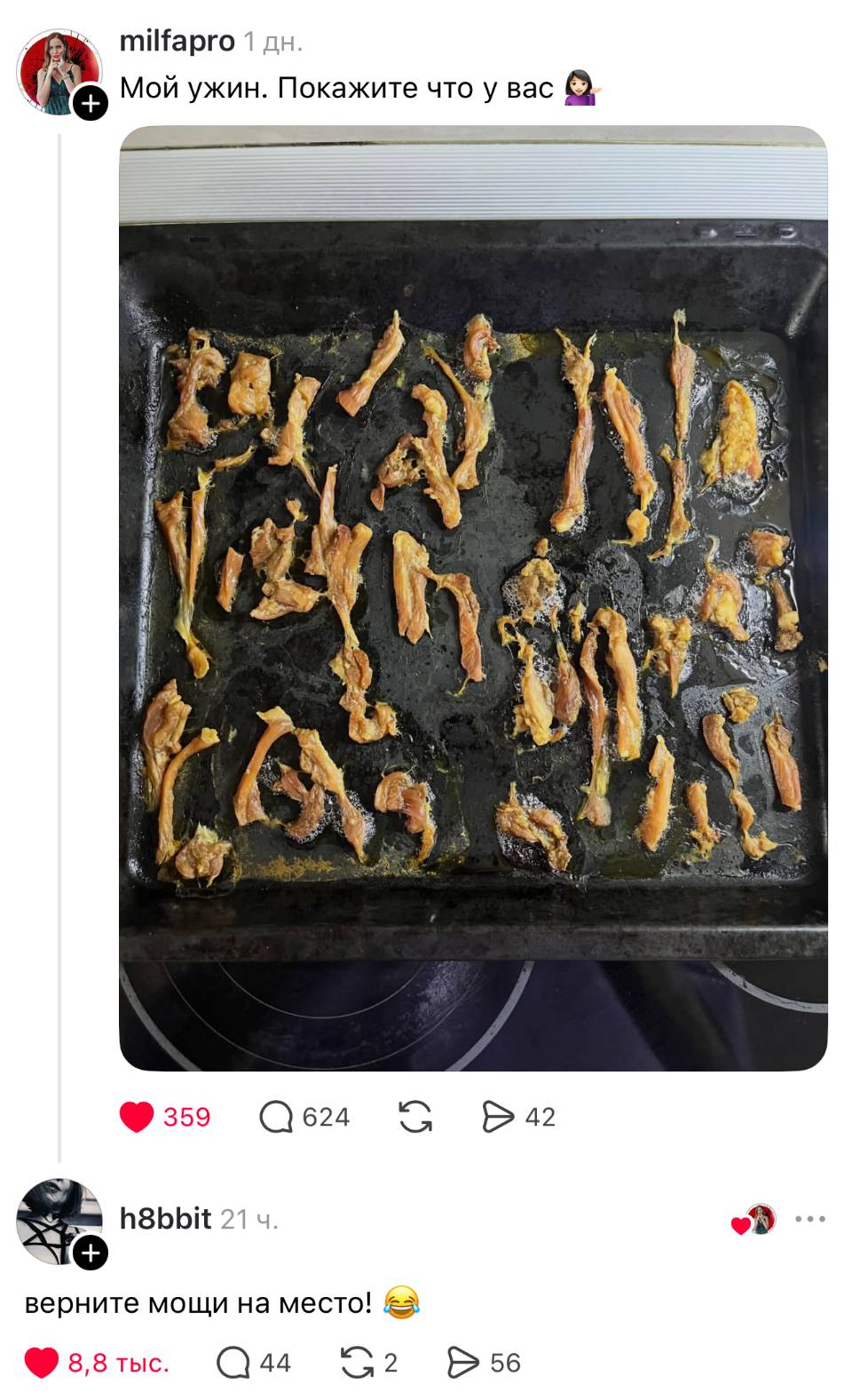852x1400 pixels.
Task: Open h8bbit's profile name
Action: point(165,1219)
